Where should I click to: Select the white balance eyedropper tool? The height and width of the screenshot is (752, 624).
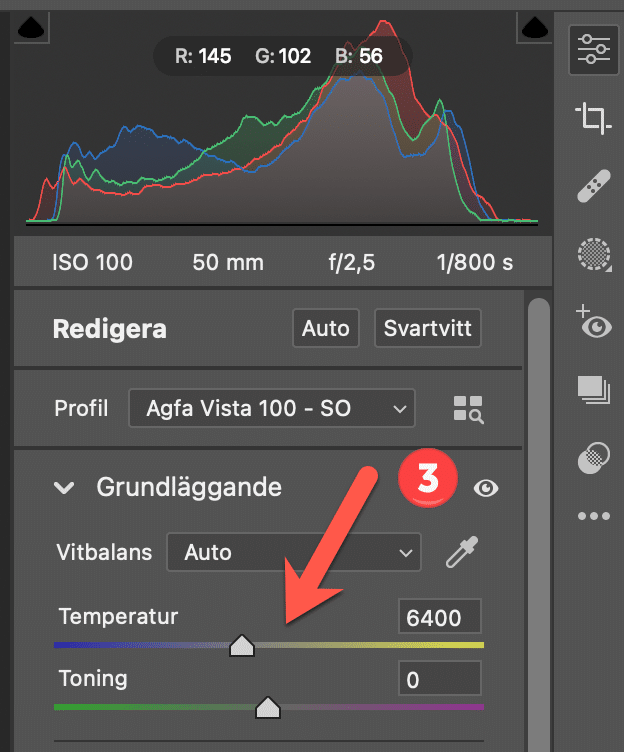click(x=462, y=552)
